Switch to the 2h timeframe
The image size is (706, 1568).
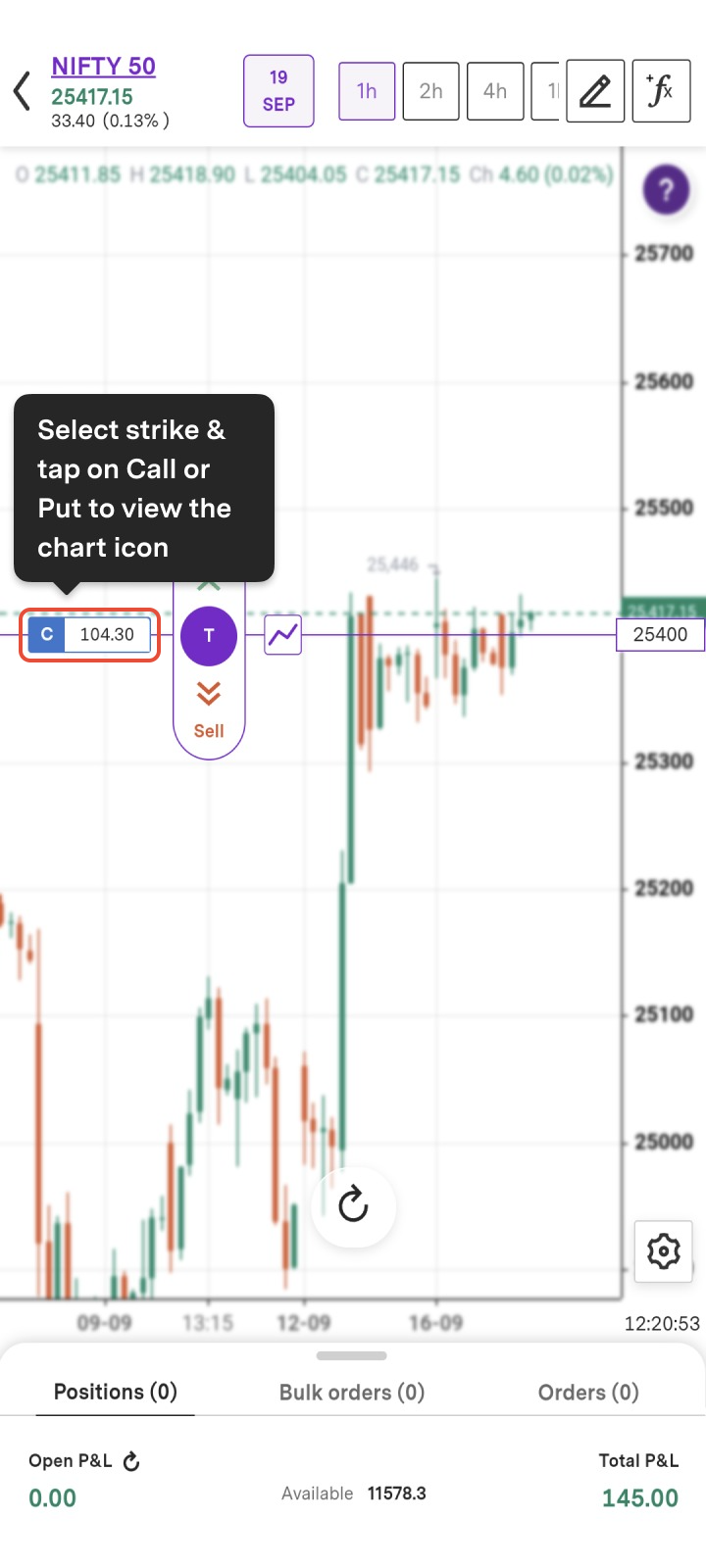(431, 91)
